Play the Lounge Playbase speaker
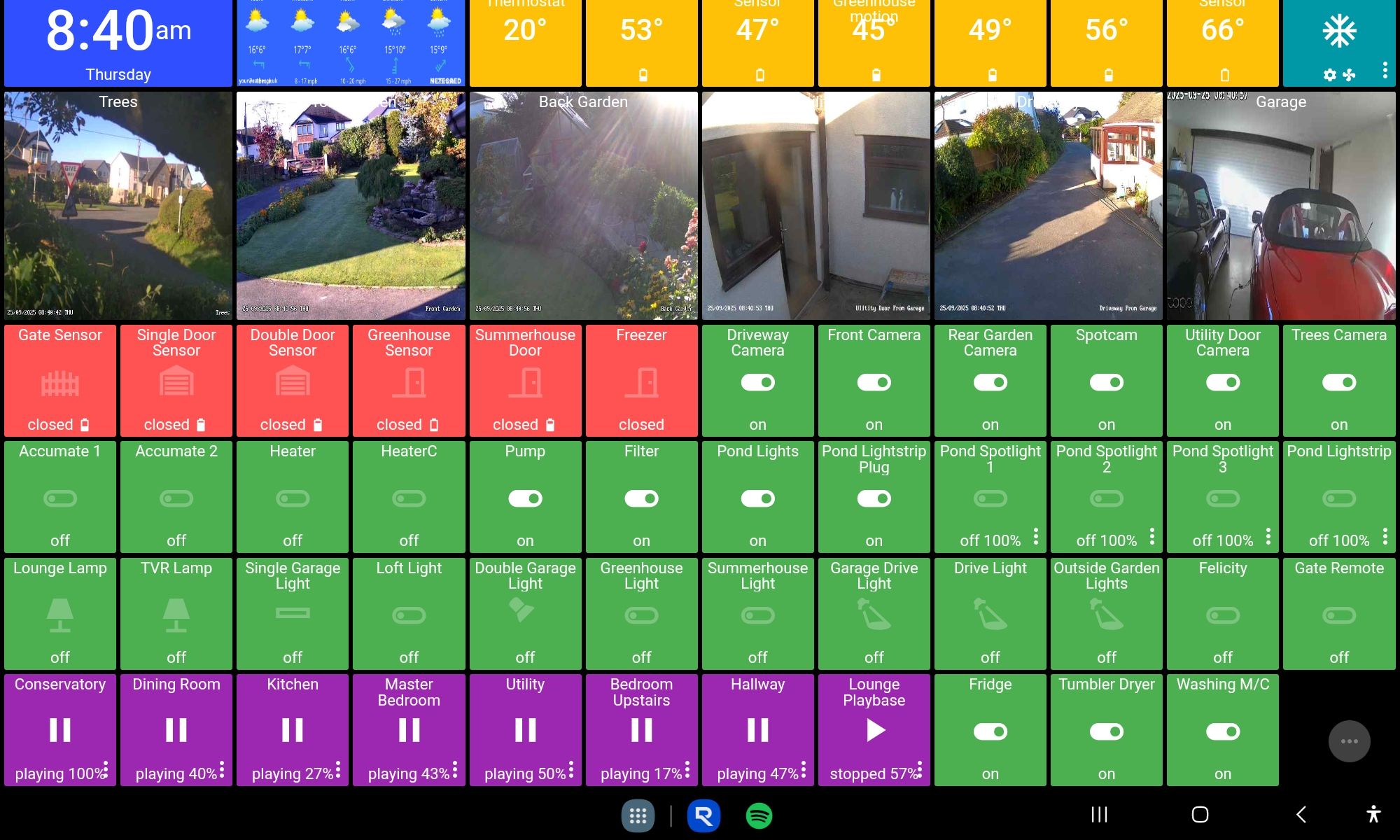 pyautogui.click(x=874, y=730)
